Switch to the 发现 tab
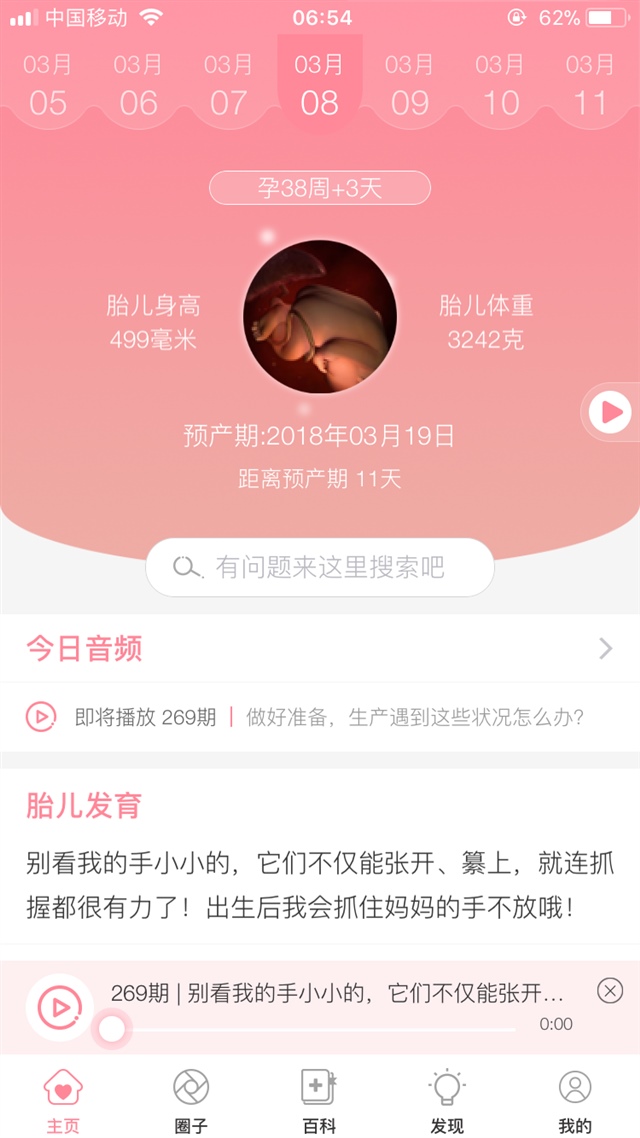This screenshot has height=1138, width=640. coord(447,1099)
